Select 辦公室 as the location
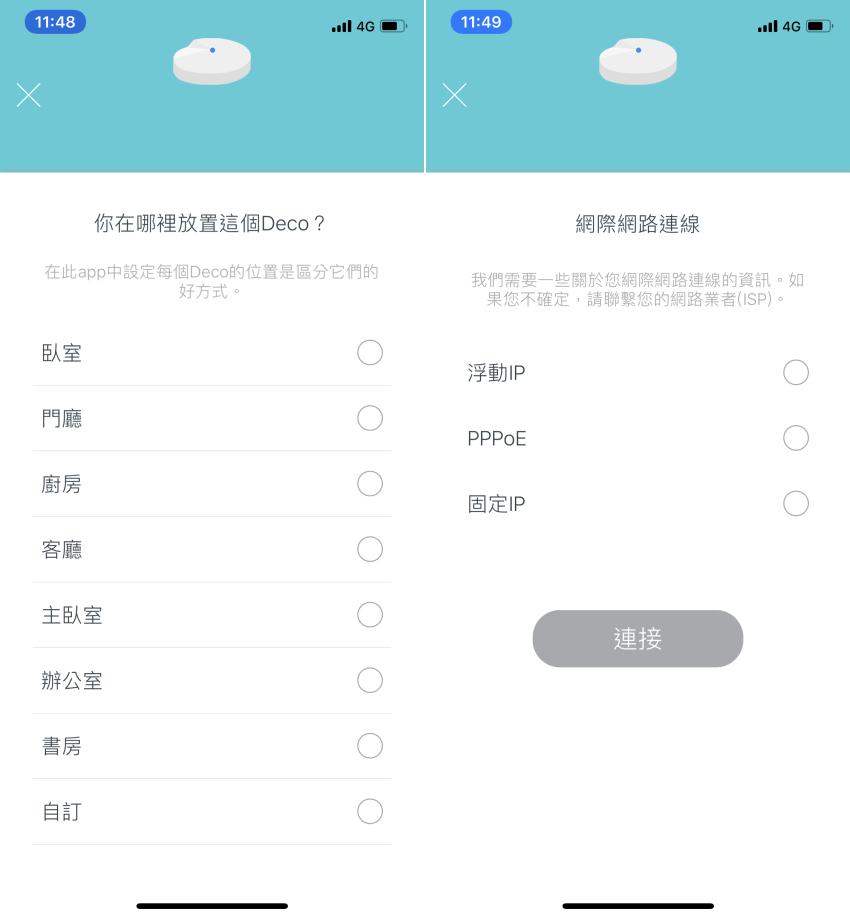 point(370,681)
